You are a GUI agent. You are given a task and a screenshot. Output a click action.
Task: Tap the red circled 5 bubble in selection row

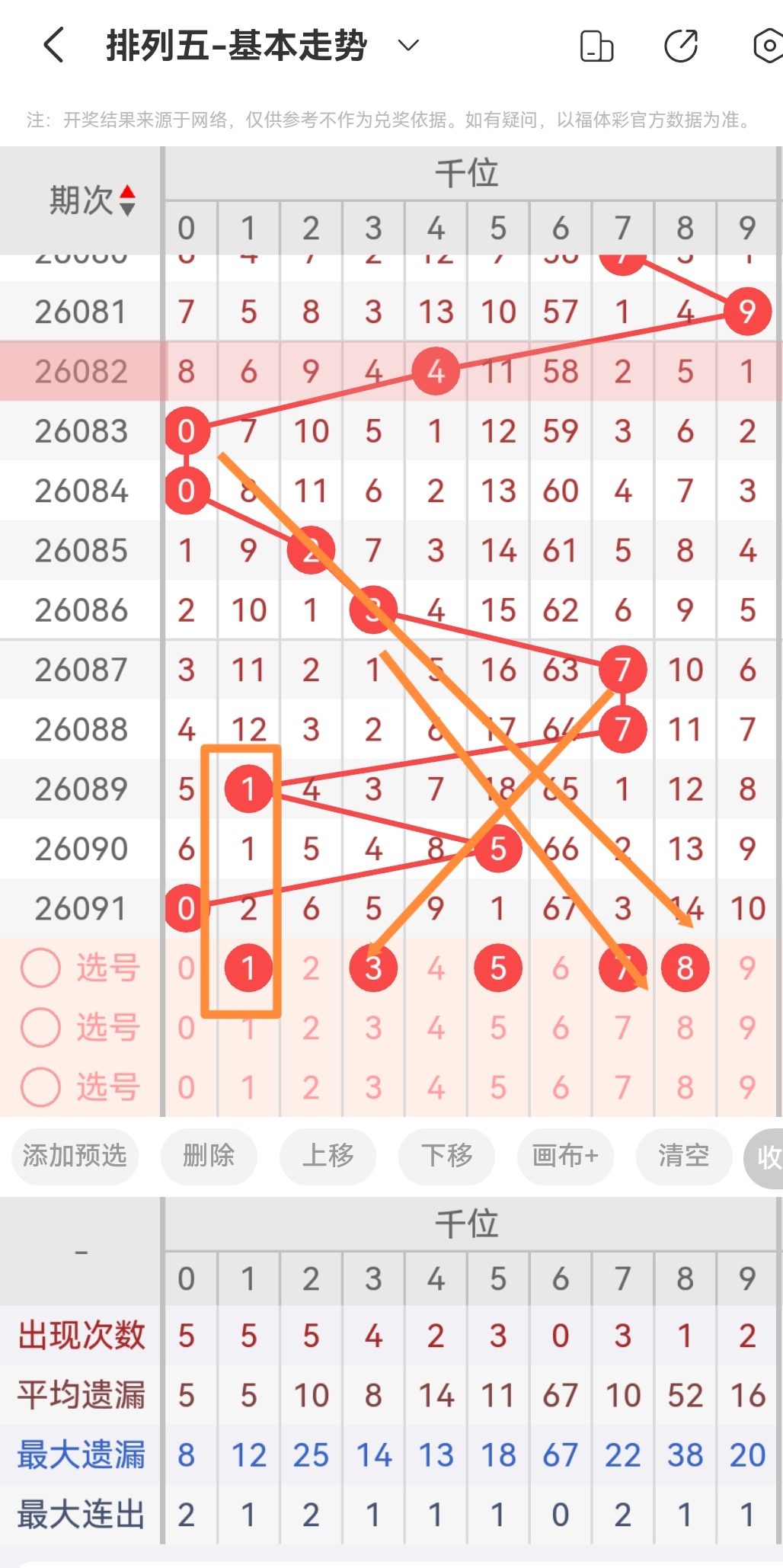click(497, 968)
